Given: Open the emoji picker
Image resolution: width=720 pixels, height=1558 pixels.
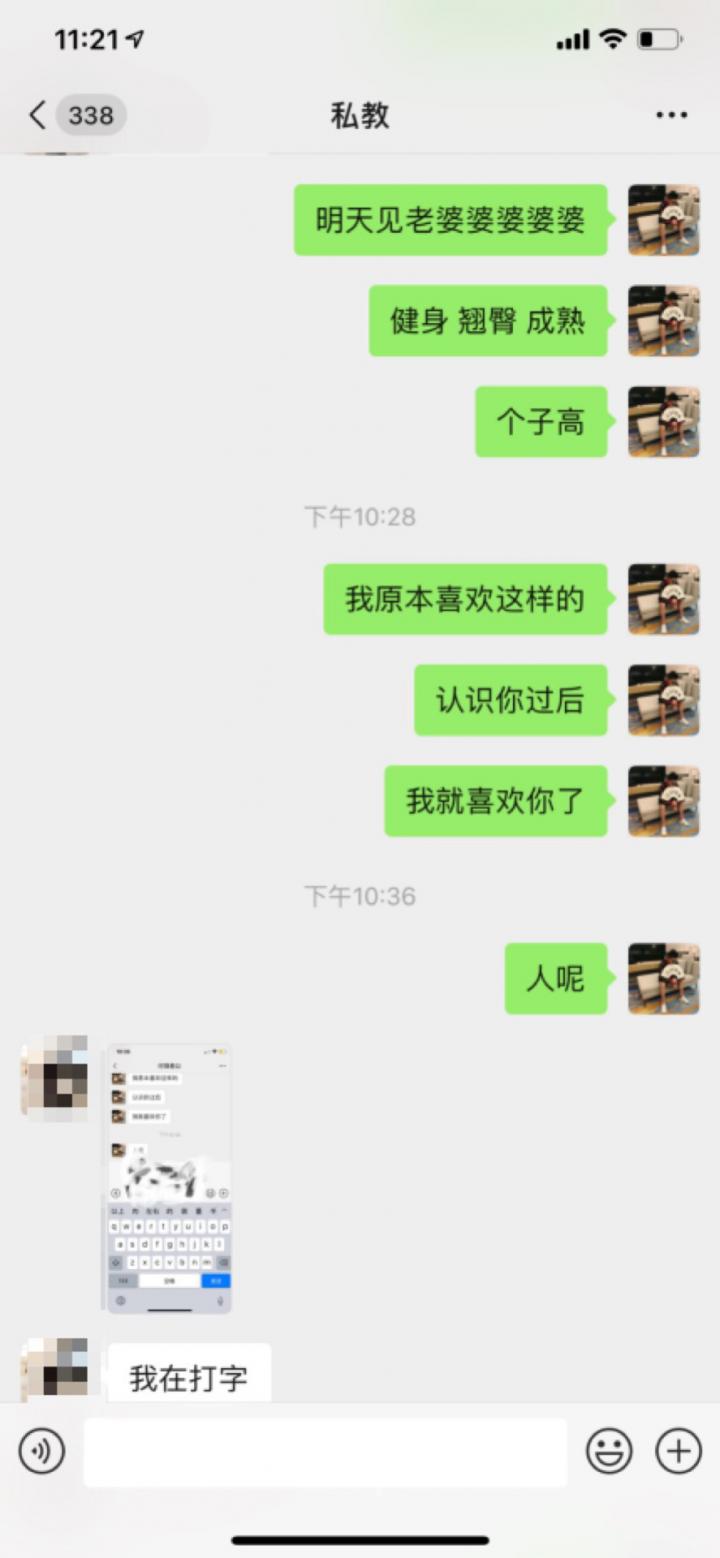Looking at the screenshot, I should coord(609,1450).
